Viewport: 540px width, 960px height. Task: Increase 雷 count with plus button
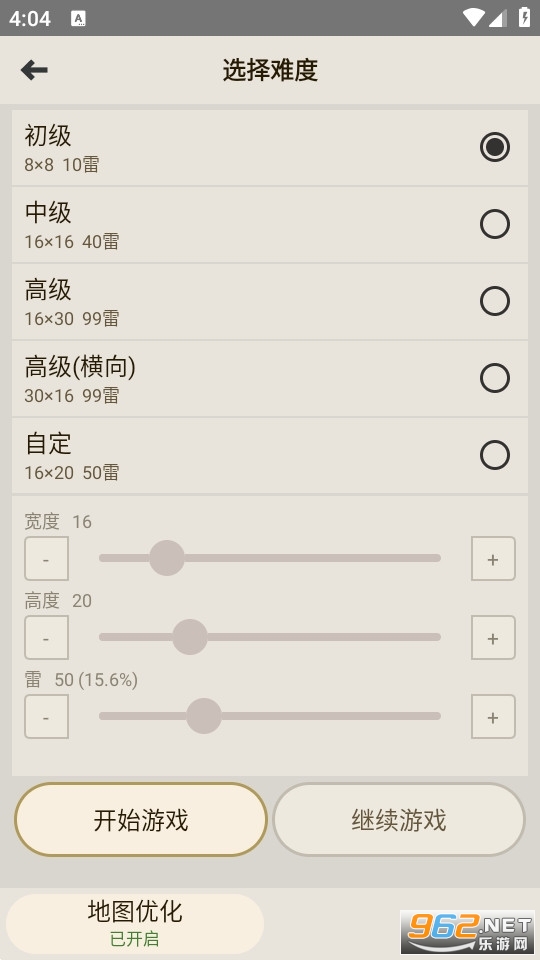493,716
